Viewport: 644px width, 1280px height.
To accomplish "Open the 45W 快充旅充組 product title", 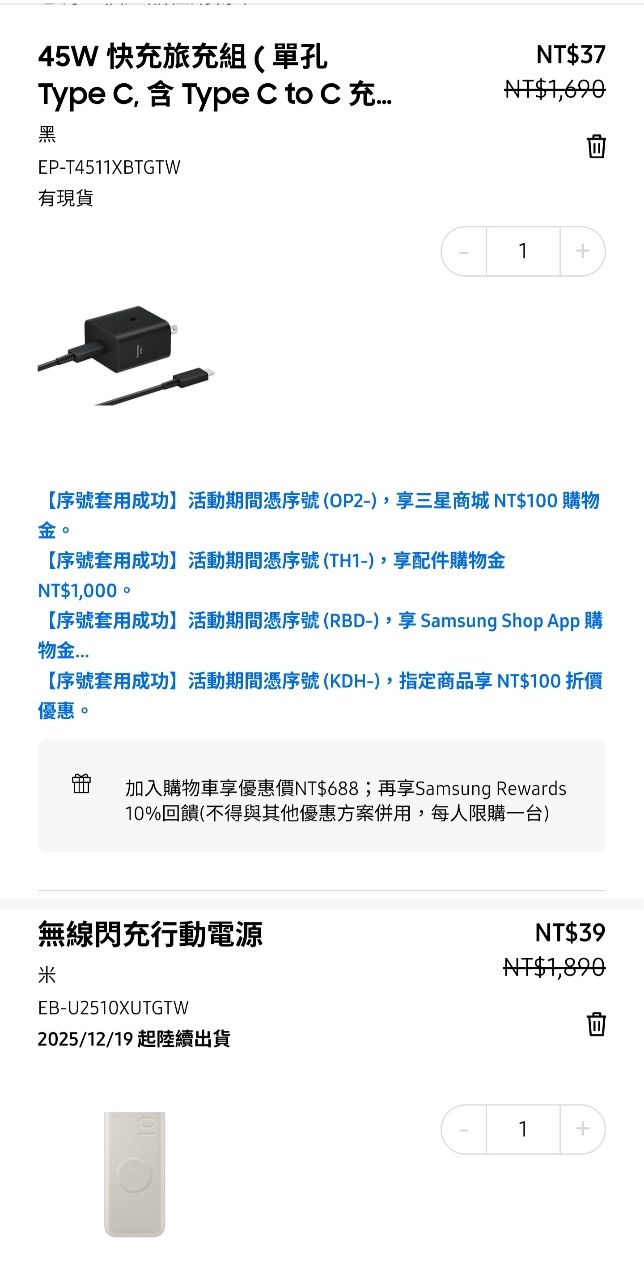I will tap(214, 75).
